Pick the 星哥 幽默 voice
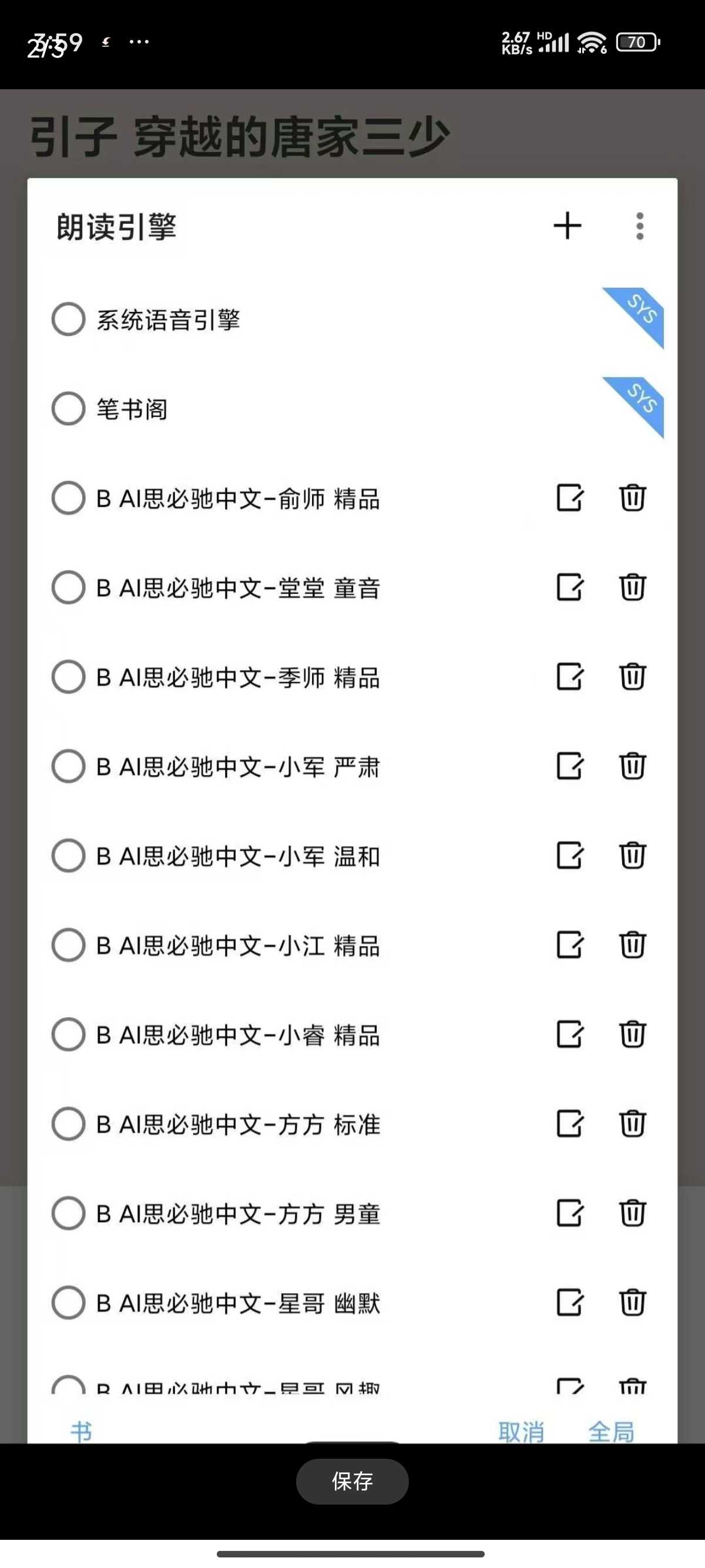The image size is (705, 1568). (68, 1303)
